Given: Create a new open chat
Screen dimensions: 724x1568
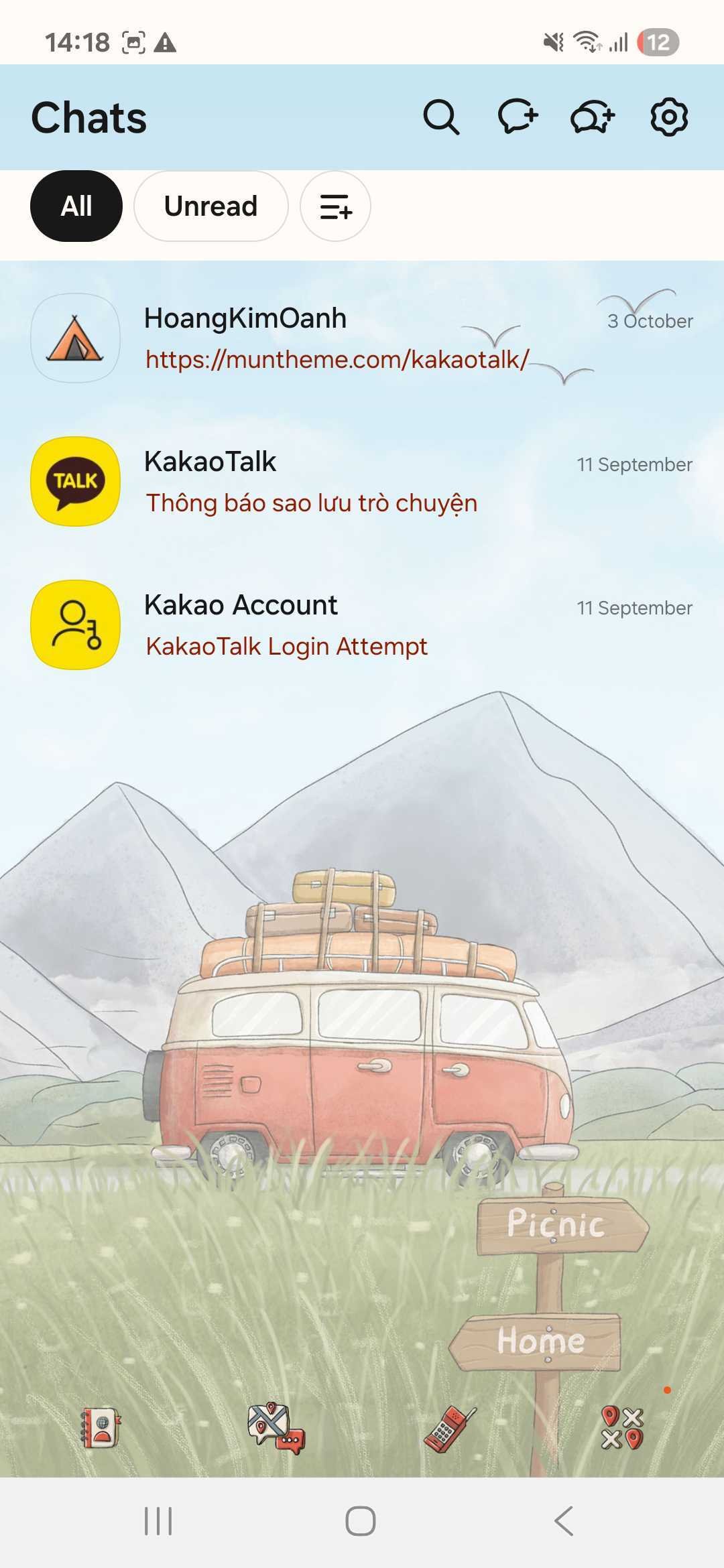Looking at the screenshot, I should coord(593,118).
